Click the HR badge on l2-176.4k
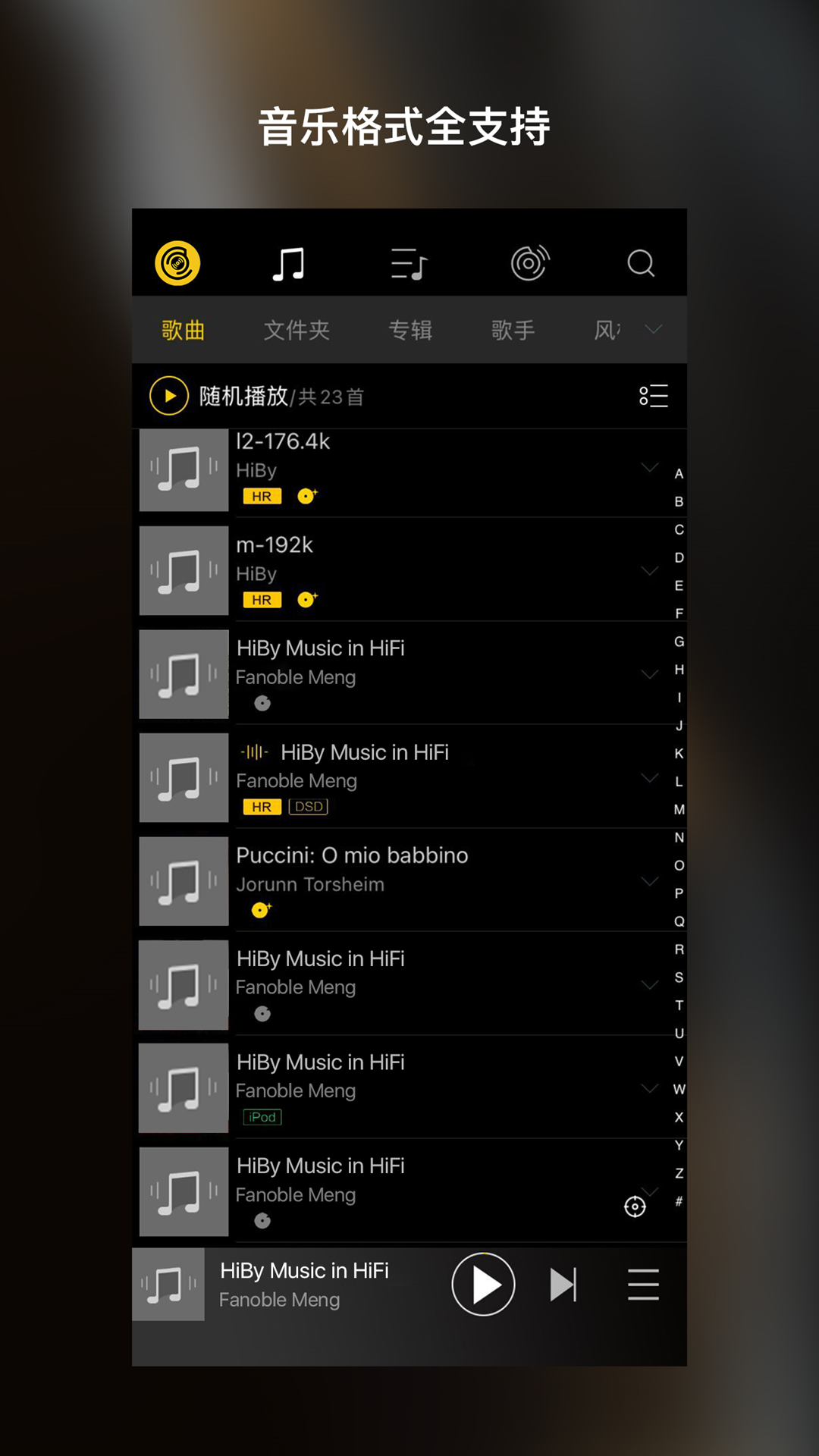The image size is (819, 1456). click(262, 495)
